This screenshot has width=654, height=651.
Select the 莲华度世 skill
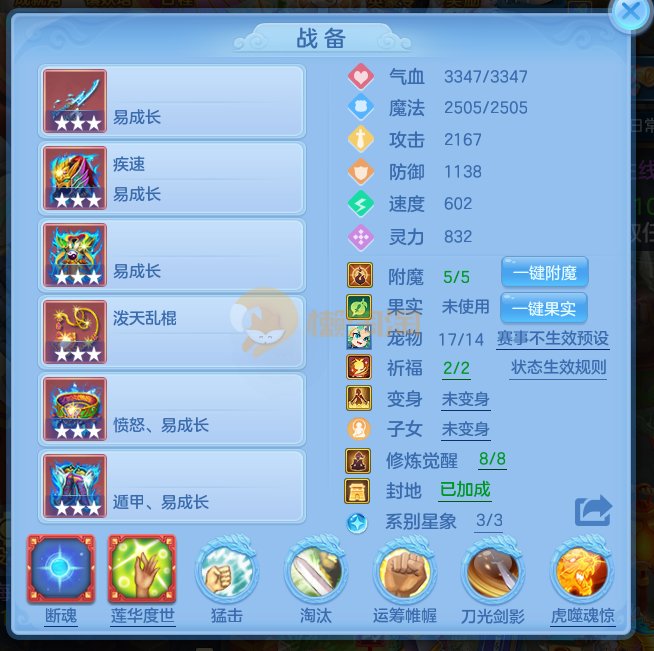pos(142,570)
